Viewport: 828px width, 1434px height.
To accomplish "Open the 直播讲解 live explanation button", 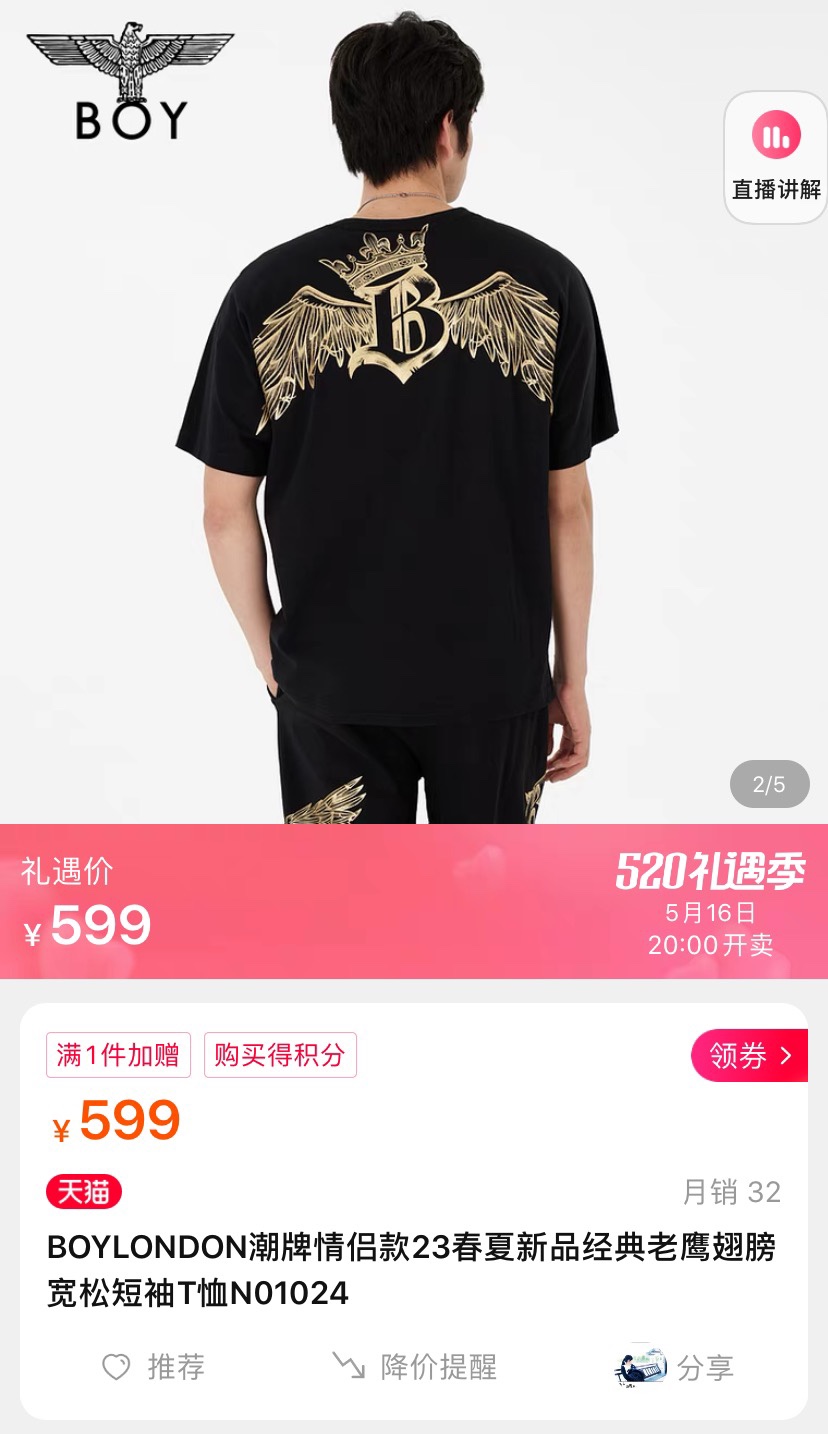I will coord(775,157).
